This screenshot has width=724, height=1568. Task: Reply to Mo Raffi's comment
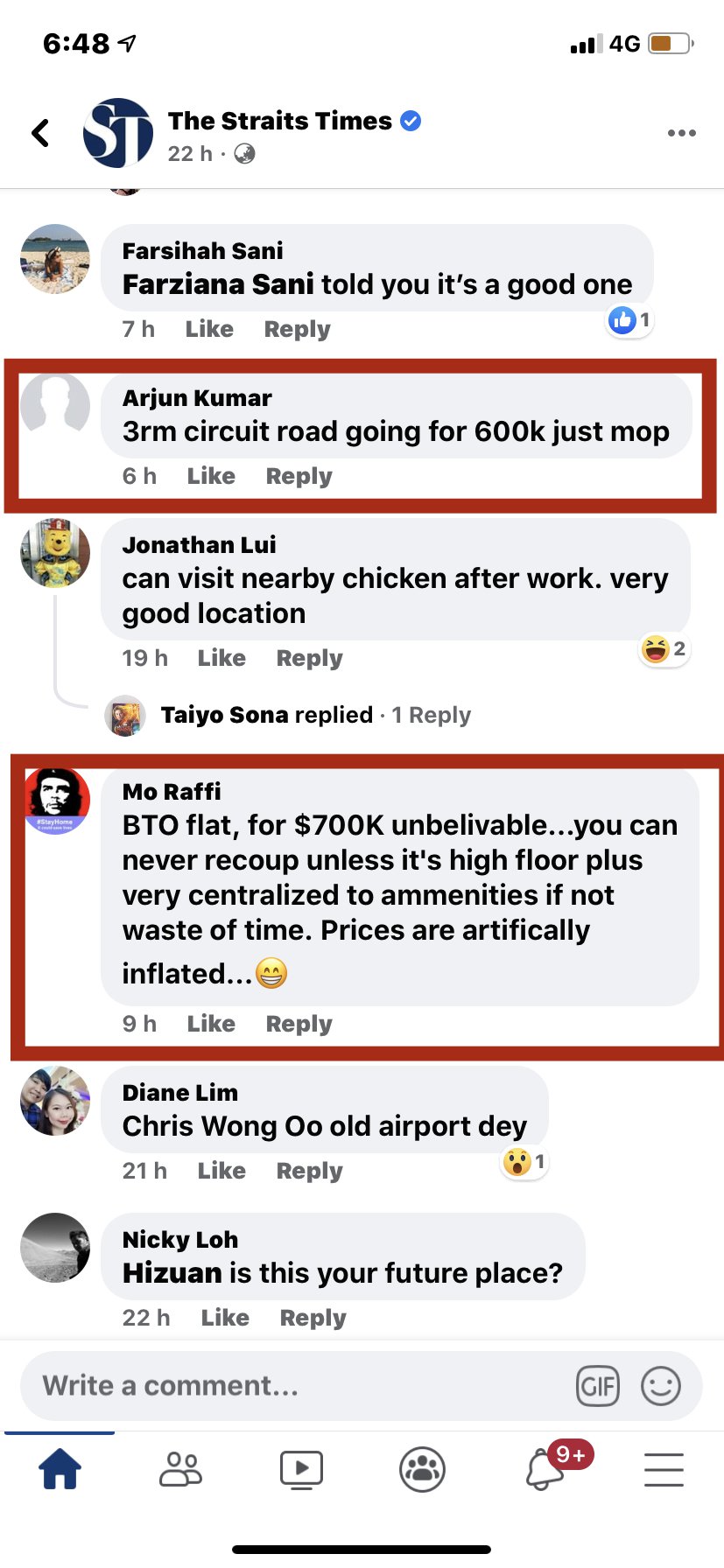tap(299, 1024)
